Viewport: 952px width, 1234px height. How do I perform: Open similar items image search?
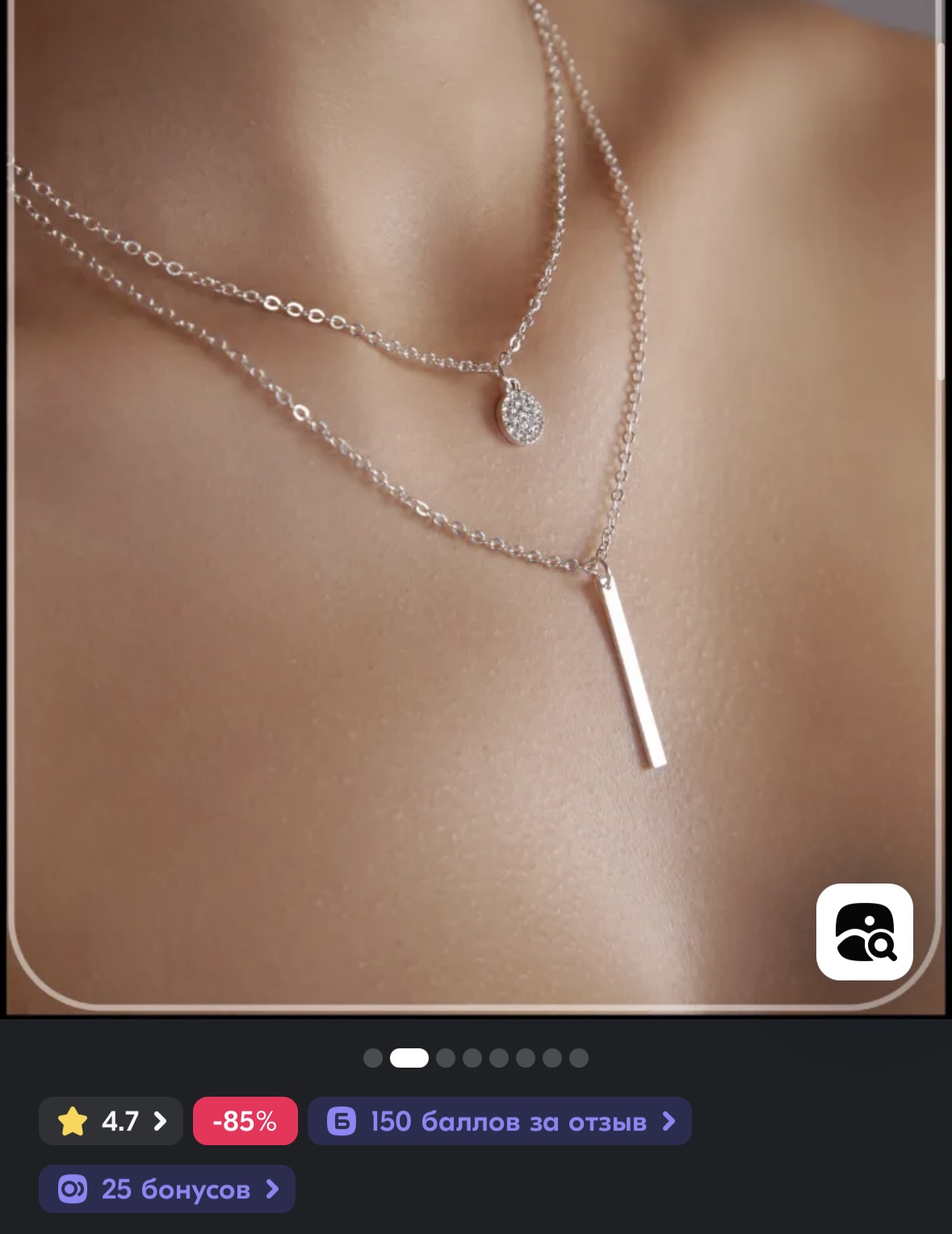point(864,931)
